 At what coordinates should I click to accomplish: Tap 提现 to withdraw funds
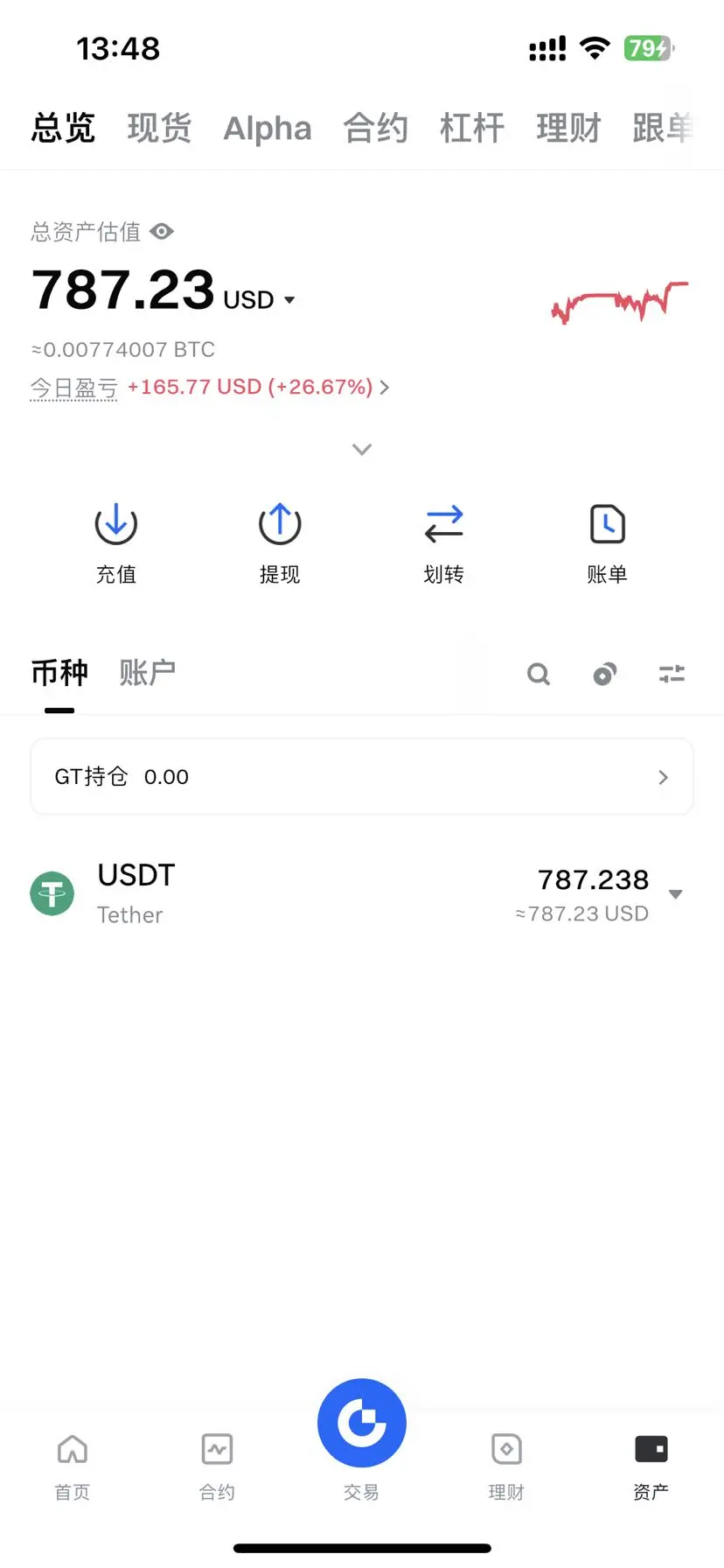(280, 542)
